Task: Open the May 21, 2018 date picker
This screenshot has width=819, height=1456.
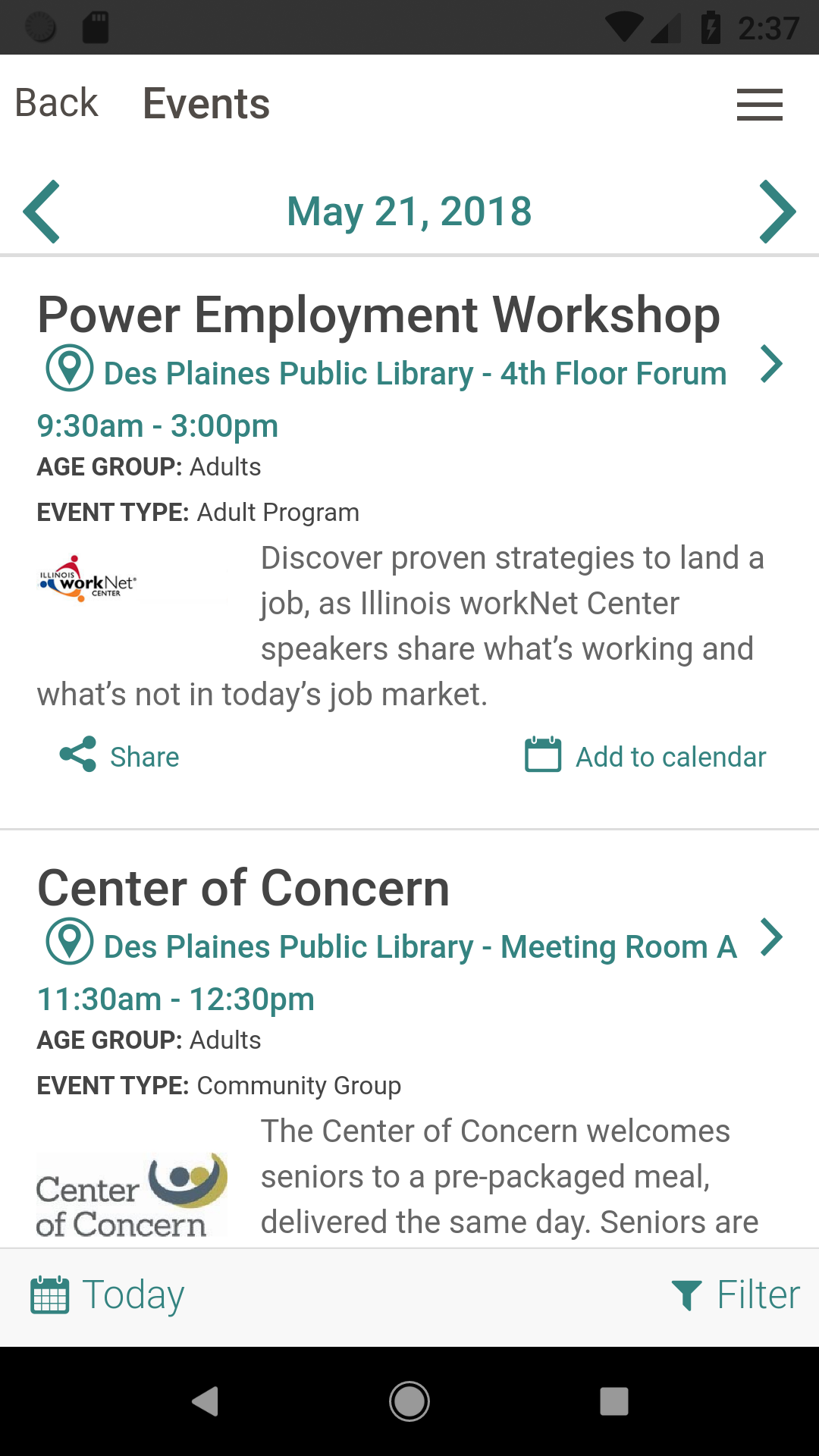Action: pyautogui.click(x=409, y=212)
